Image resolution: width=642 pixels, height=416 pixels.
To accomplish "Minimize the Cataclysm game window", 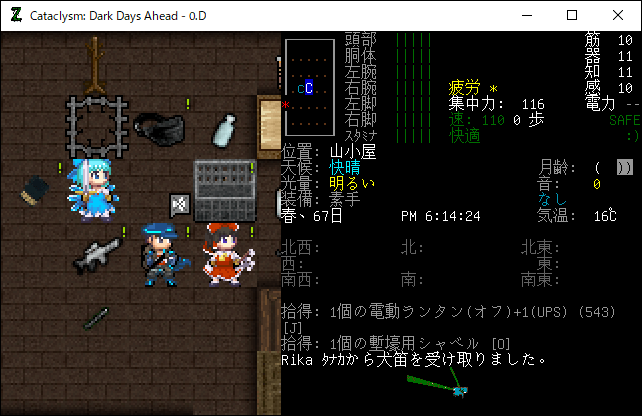I will tap(525, 15).
